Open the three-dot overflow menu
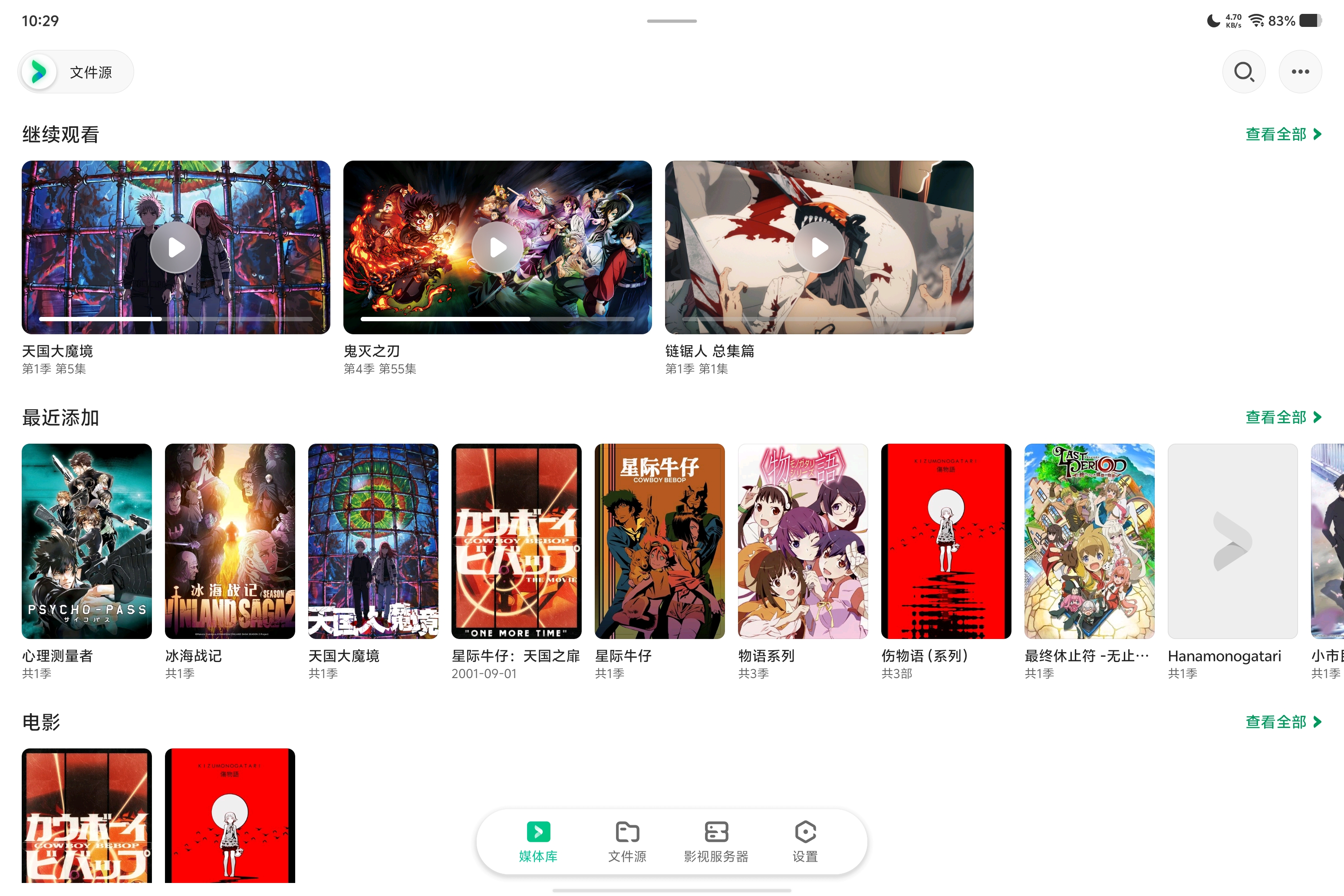The image size is (1344, 896). point(1300,72)
